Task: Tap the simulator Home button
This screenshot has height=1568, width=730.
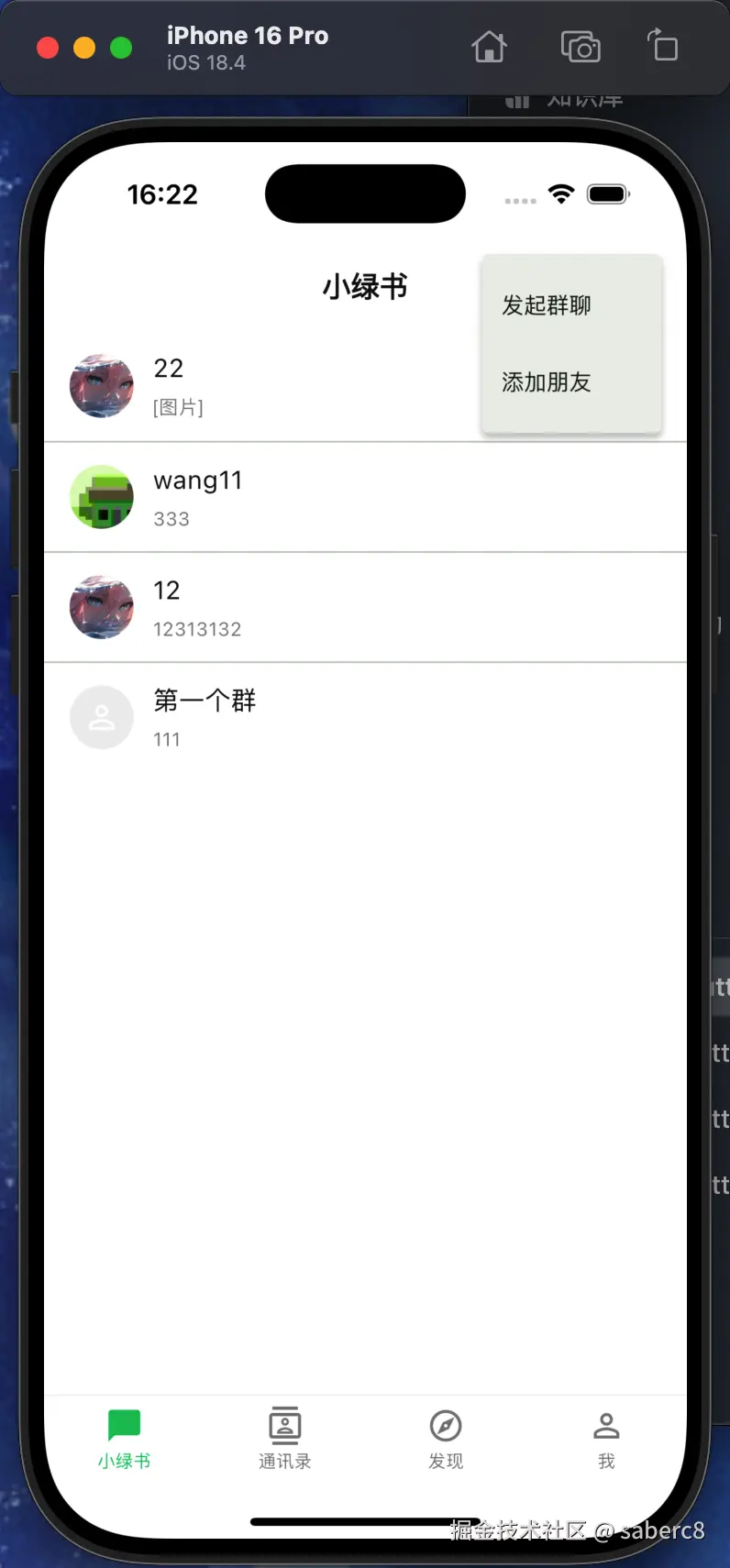Action: tap(489, 47)
